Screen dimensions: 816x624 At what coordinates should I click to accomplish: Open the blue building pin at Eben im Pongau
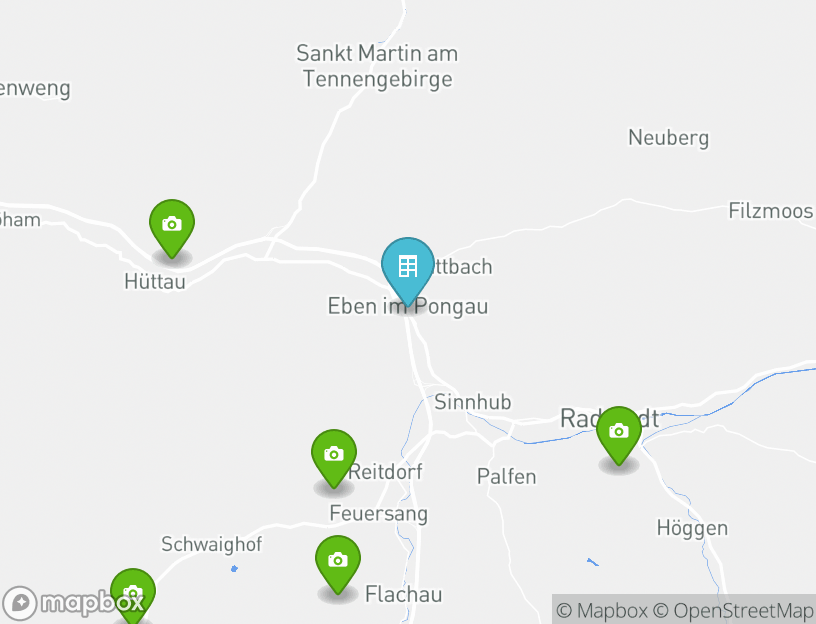coord(407,266)
